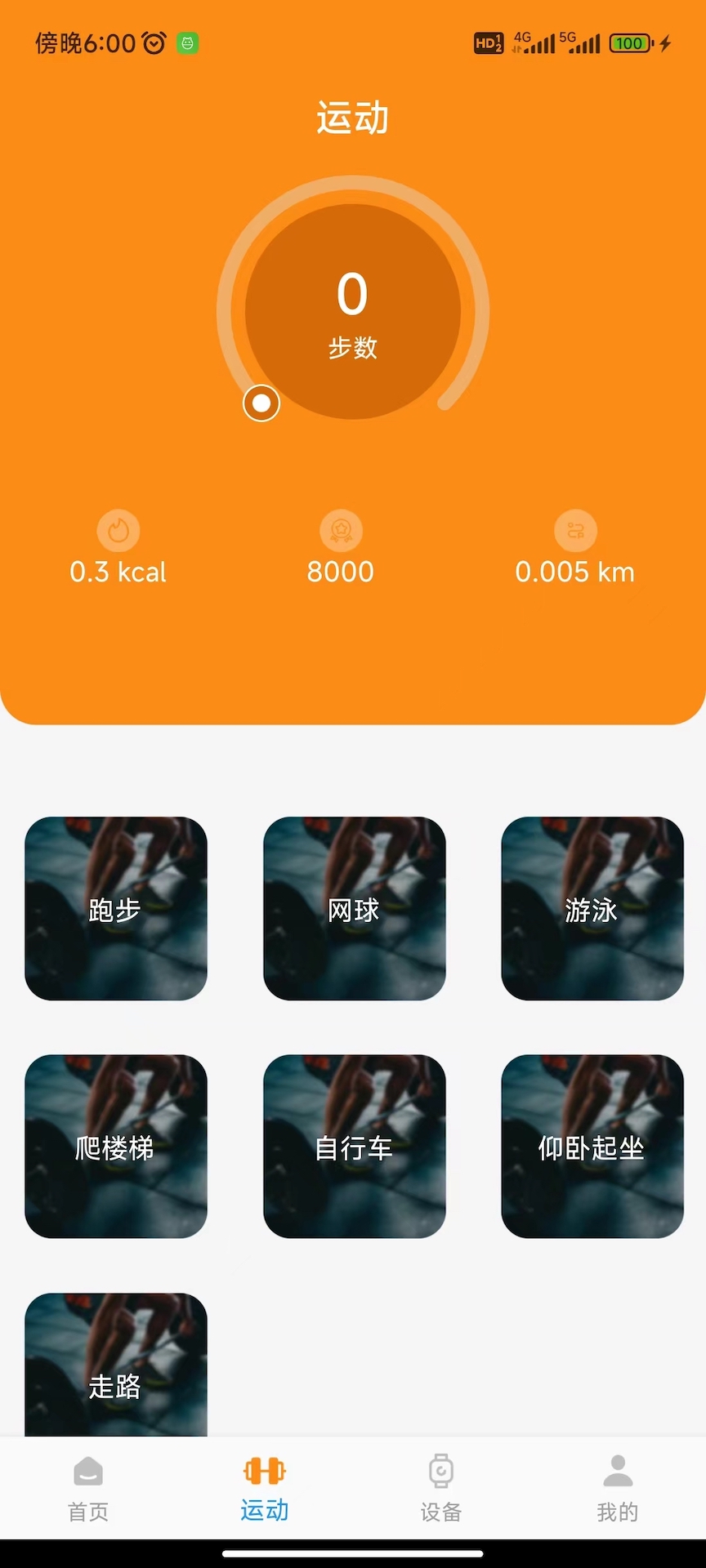Select the smartwatch device icon
The height and width of the screenshot is (1568, 706).
[x=440, y=1470]
